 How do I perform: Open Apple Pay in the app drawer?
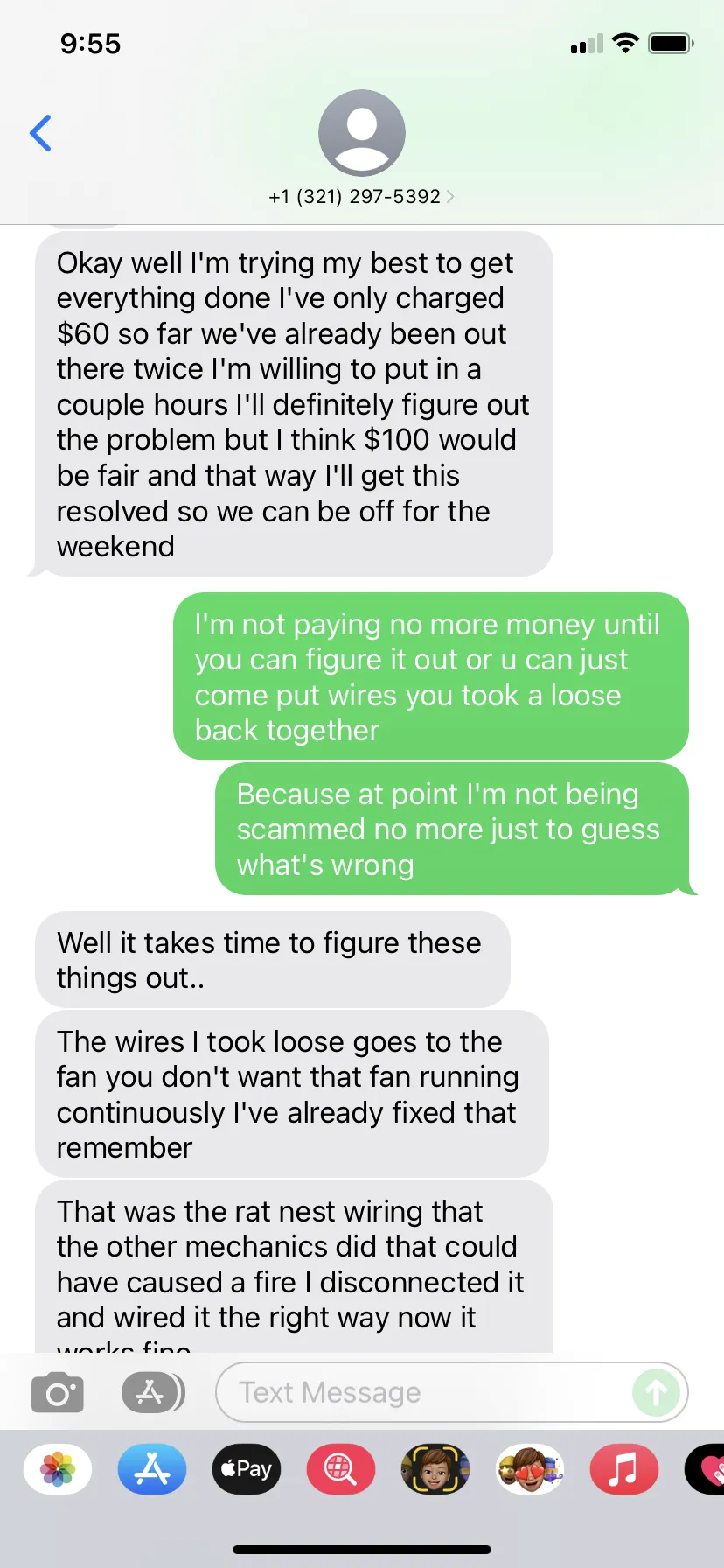[x=247, y=1469]
